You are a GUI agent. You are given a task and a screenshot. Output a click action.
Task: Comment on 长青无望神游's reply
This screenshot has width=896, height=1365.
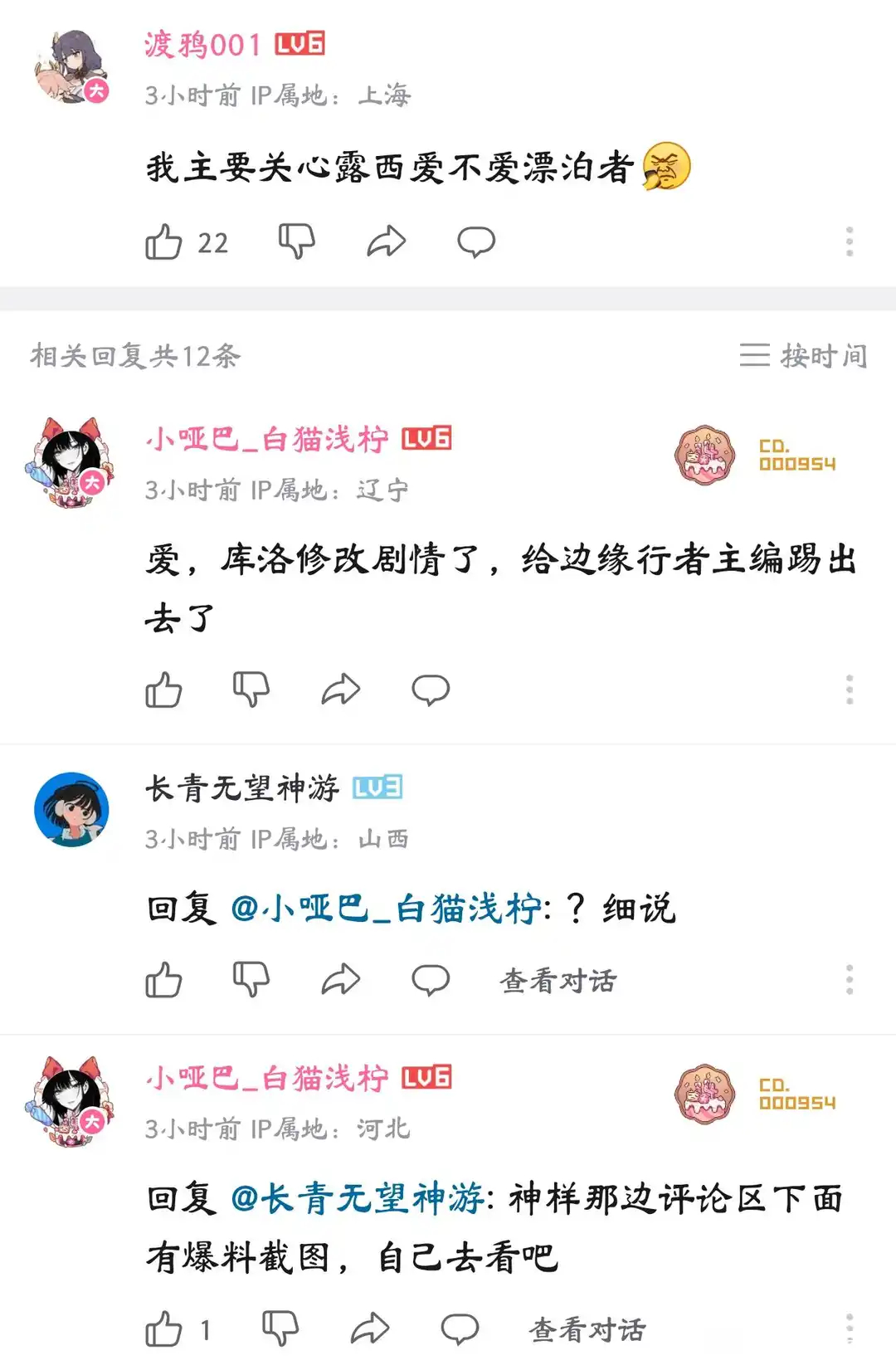431,980
